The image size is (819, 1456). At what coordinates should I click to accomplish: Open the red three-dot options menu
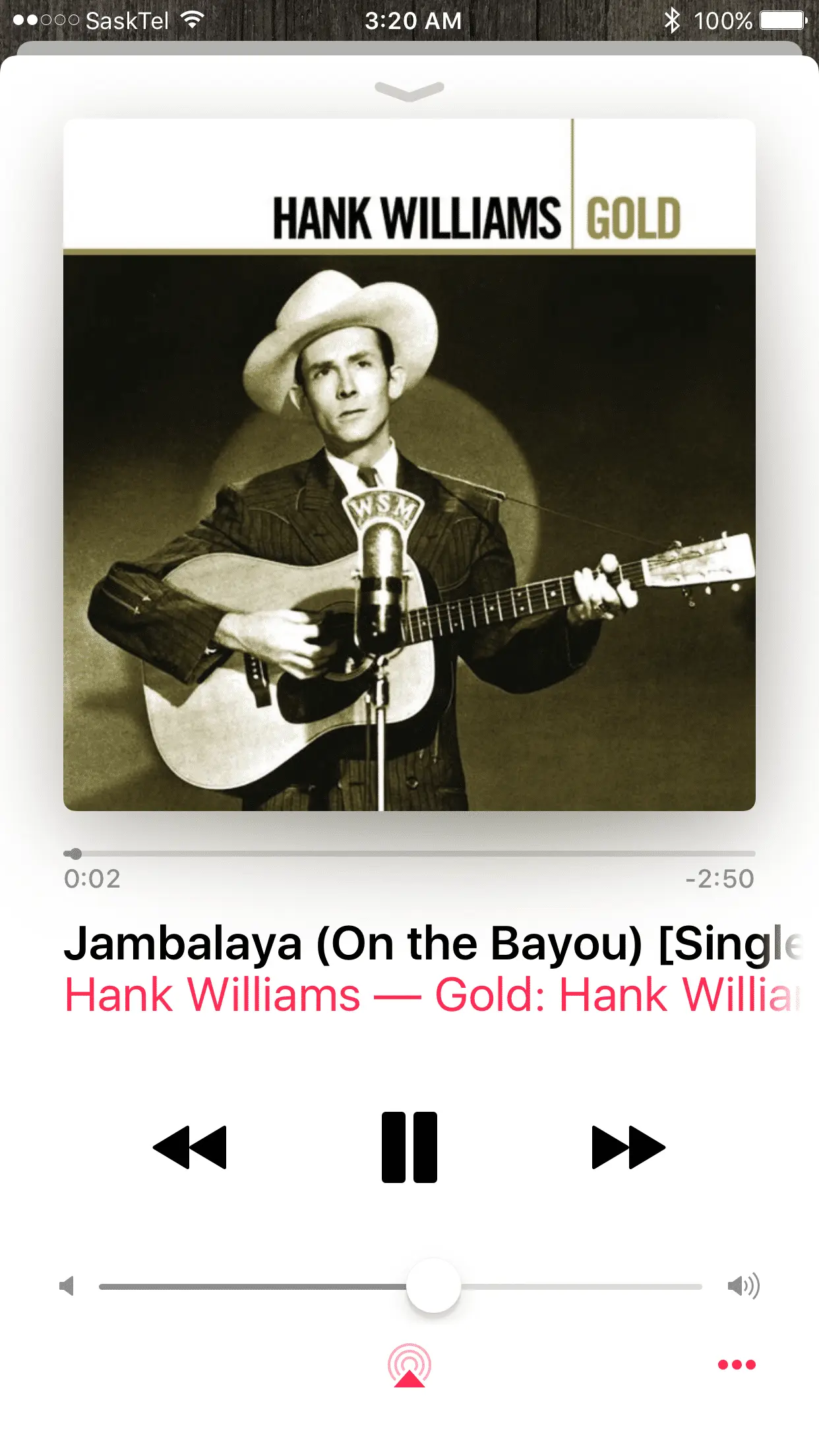(x=736, y=1365)
